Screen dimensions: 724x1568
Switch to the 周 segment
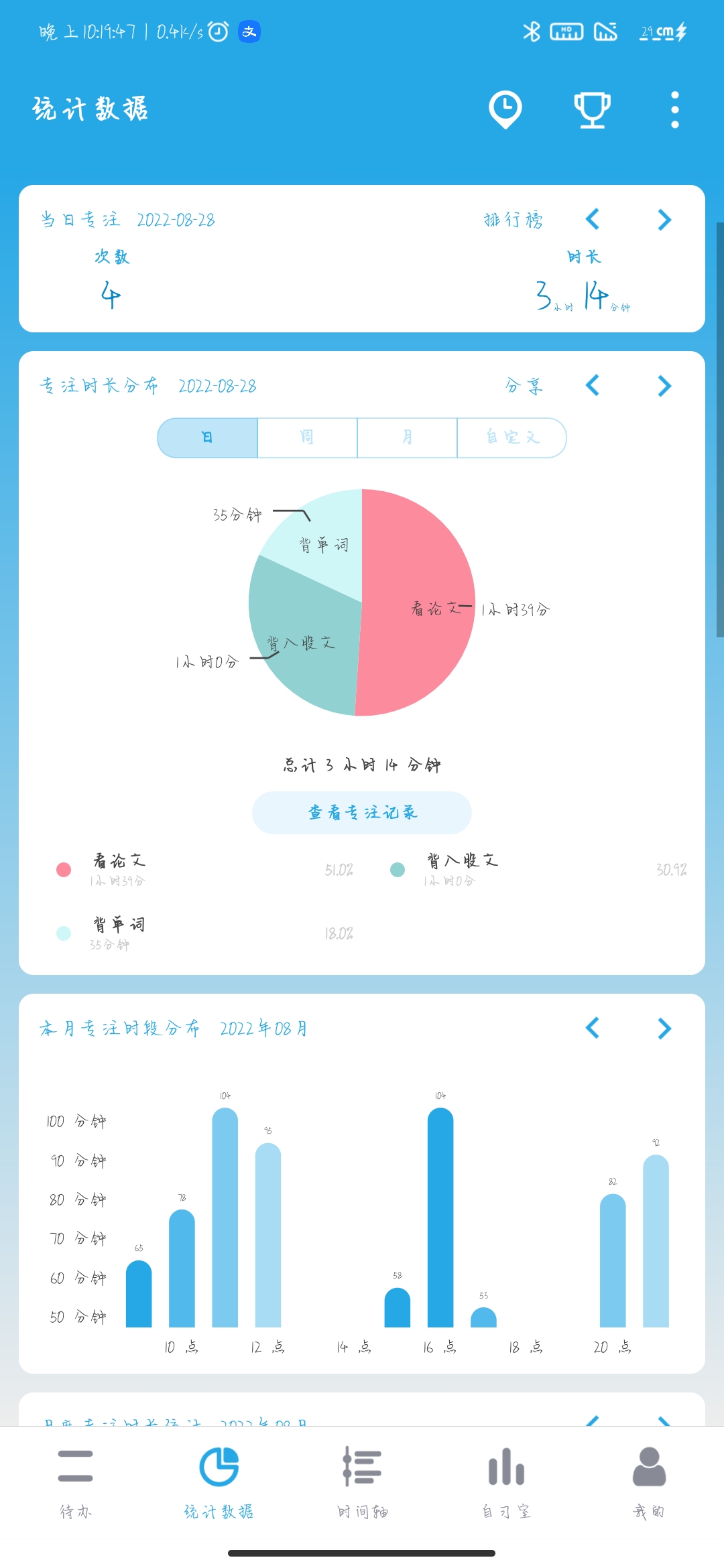pos(307,438)
